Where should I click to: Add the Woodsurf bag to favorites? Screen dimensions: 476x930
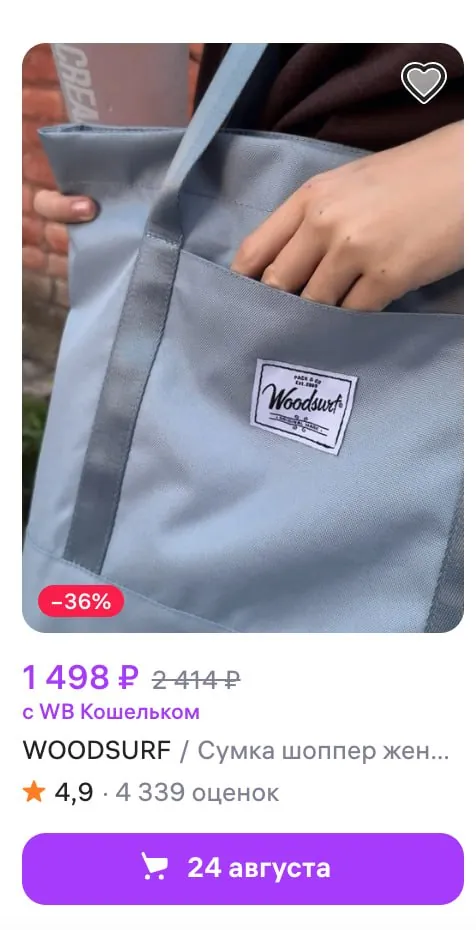coord(423,82)
